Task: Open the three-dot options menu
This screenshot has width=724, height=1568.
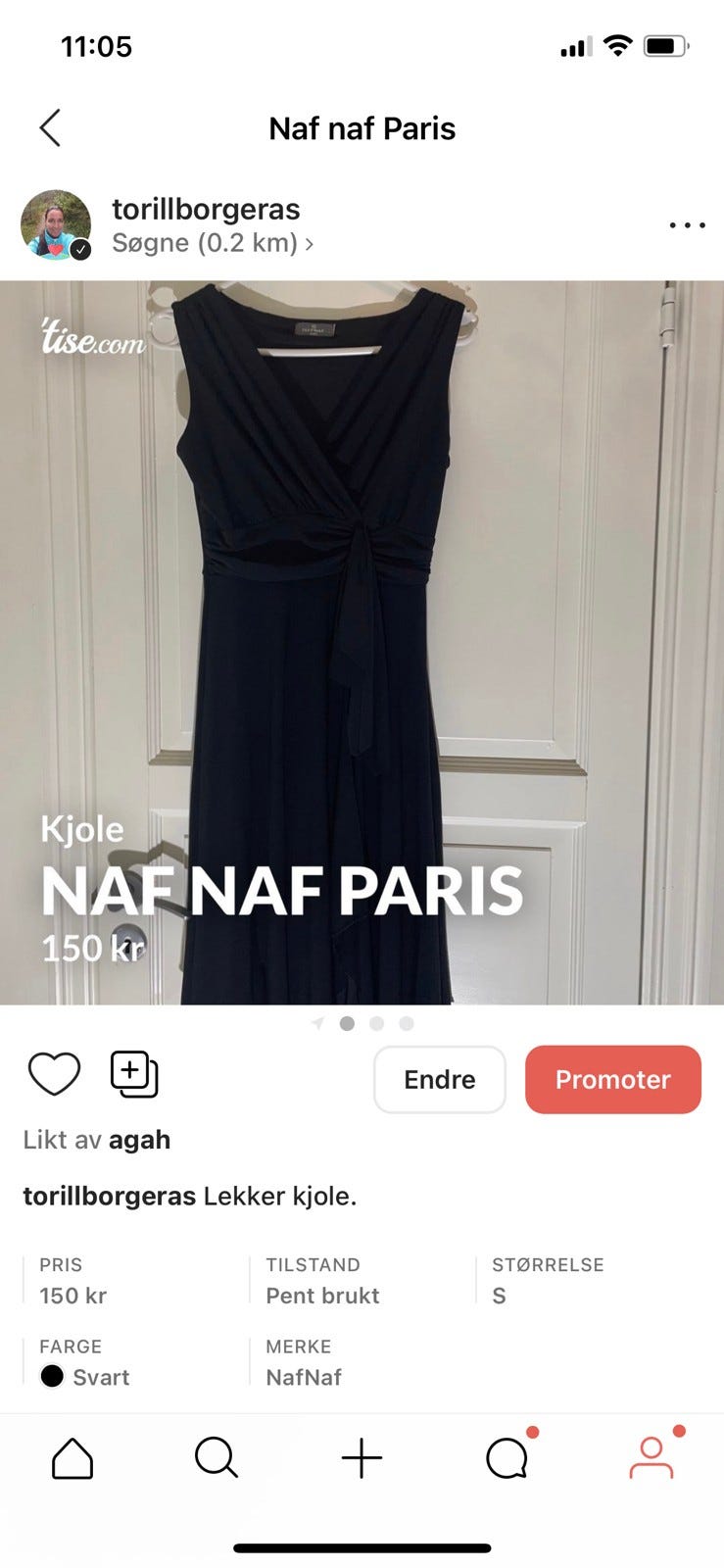Action: tap(687, 224)
